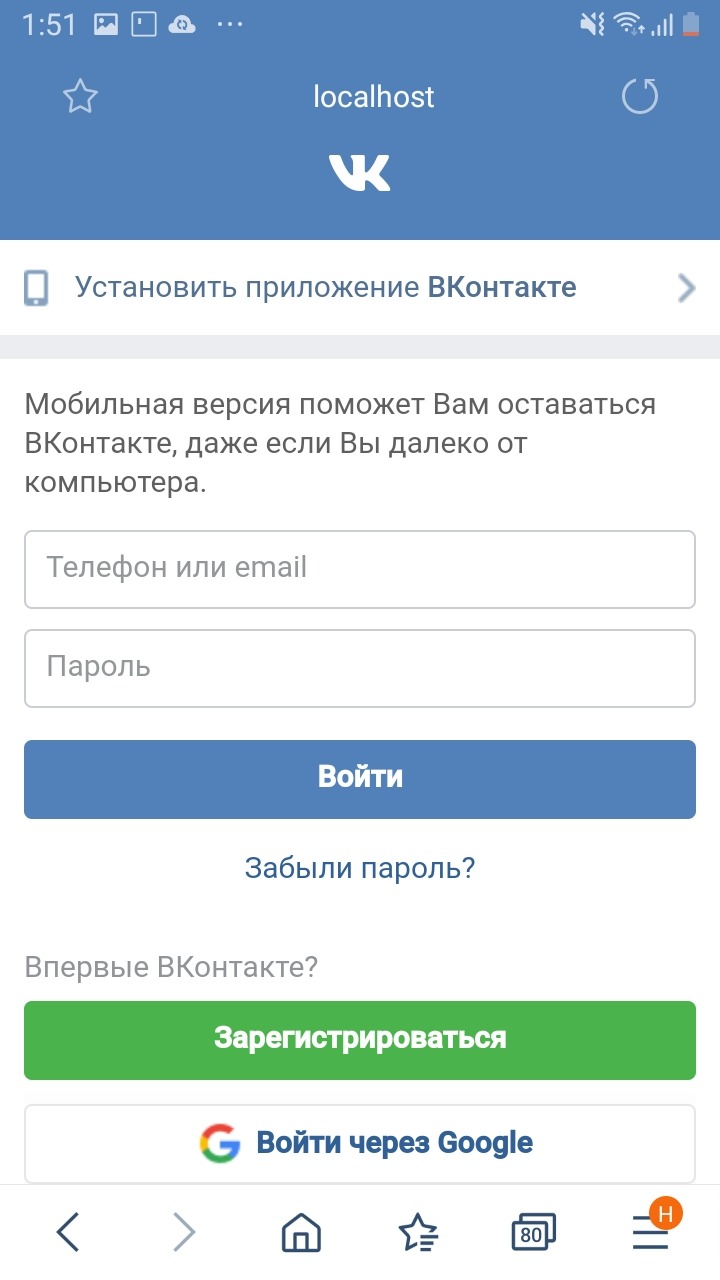Viewport: 720px width, 1280px height.
Task: Open the tab switcher showing 80 tabs
Action: coord(532,1233)
